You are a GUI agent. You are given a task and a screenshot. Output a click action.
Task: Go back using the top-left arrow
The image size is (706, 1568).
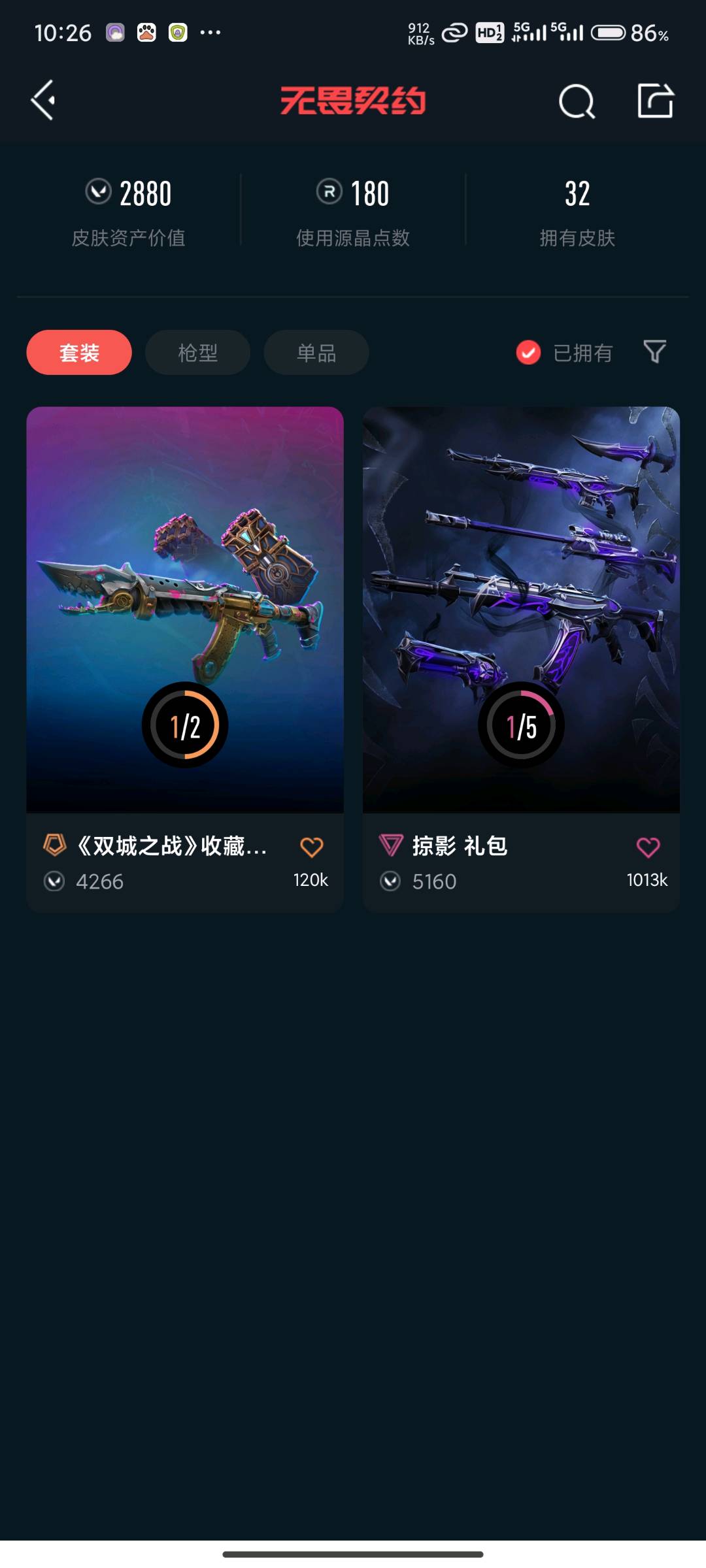point(43,100)
